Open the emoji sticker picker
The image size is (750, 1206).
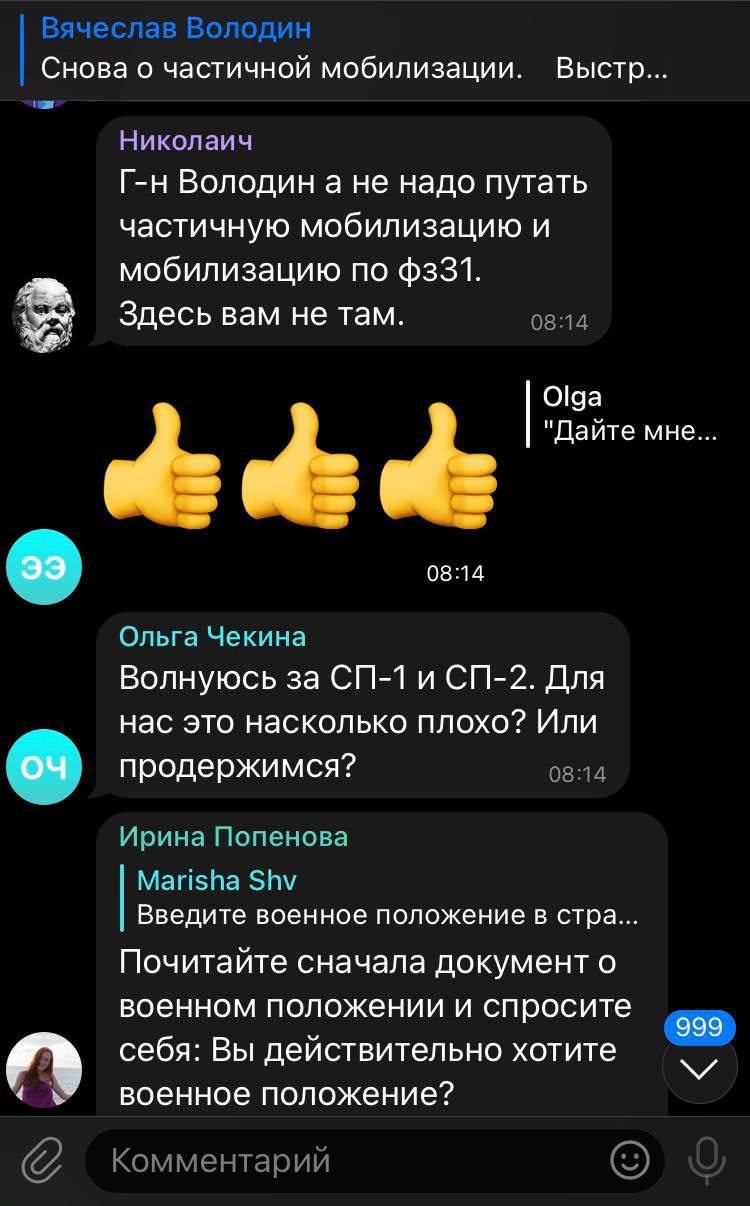click(x=629, y=1161)
